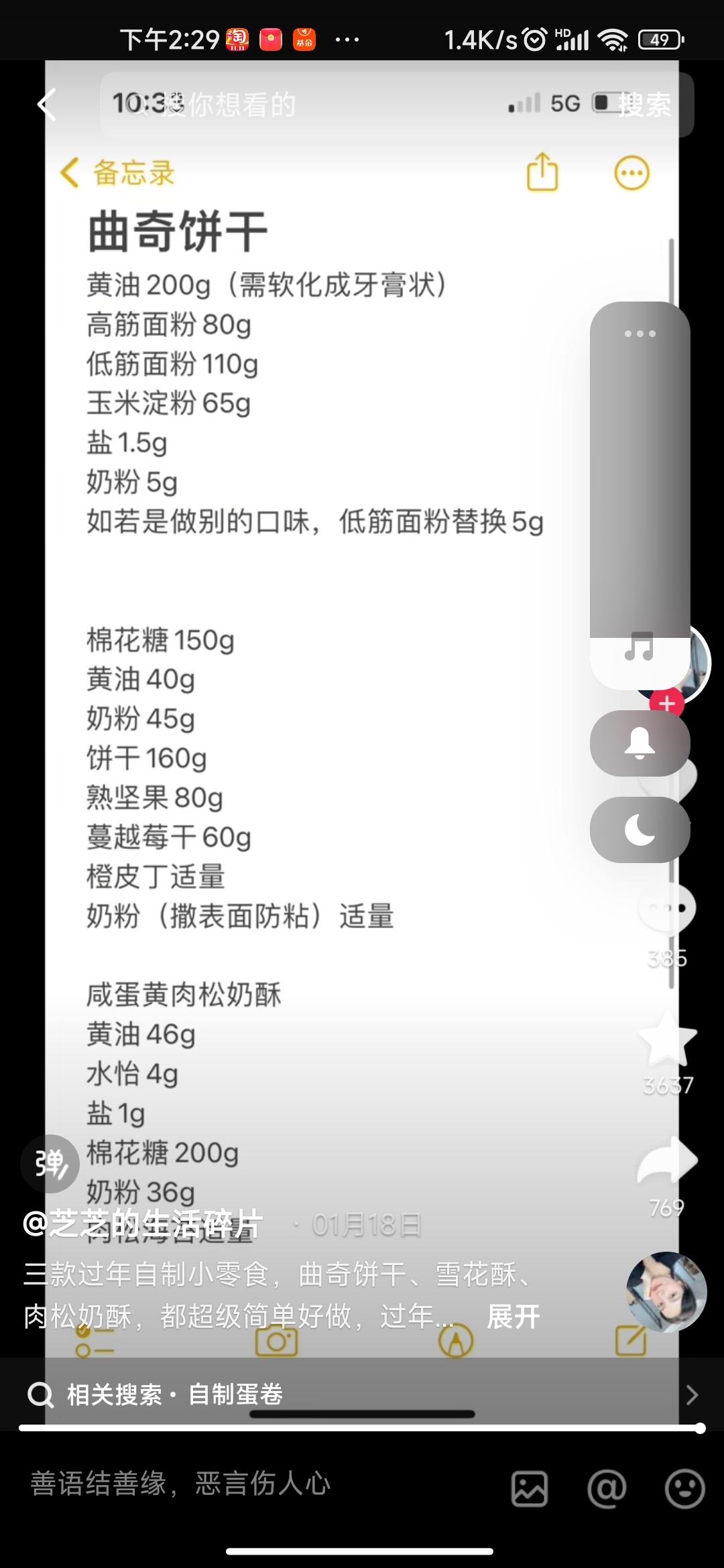The image size is (724, 1568).
Task: Open the music/sound track icon
Action: (640, 649)
